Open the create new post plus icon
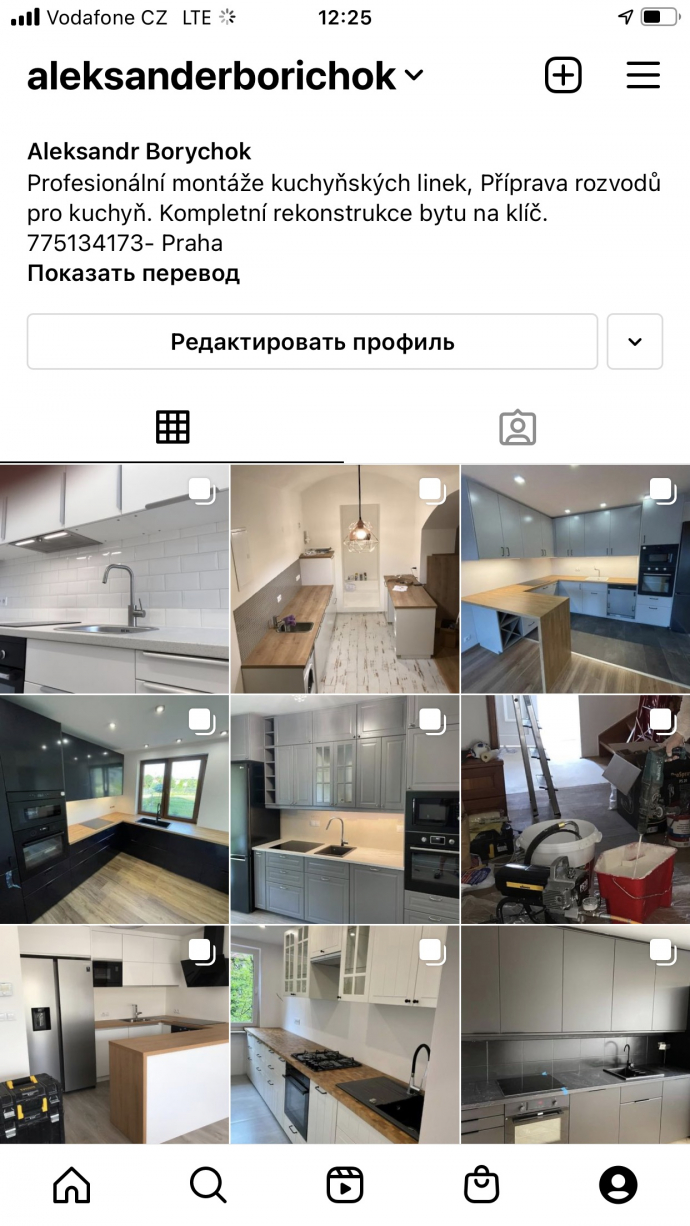Screen dimensions: 690x1226 click(563, 76)
